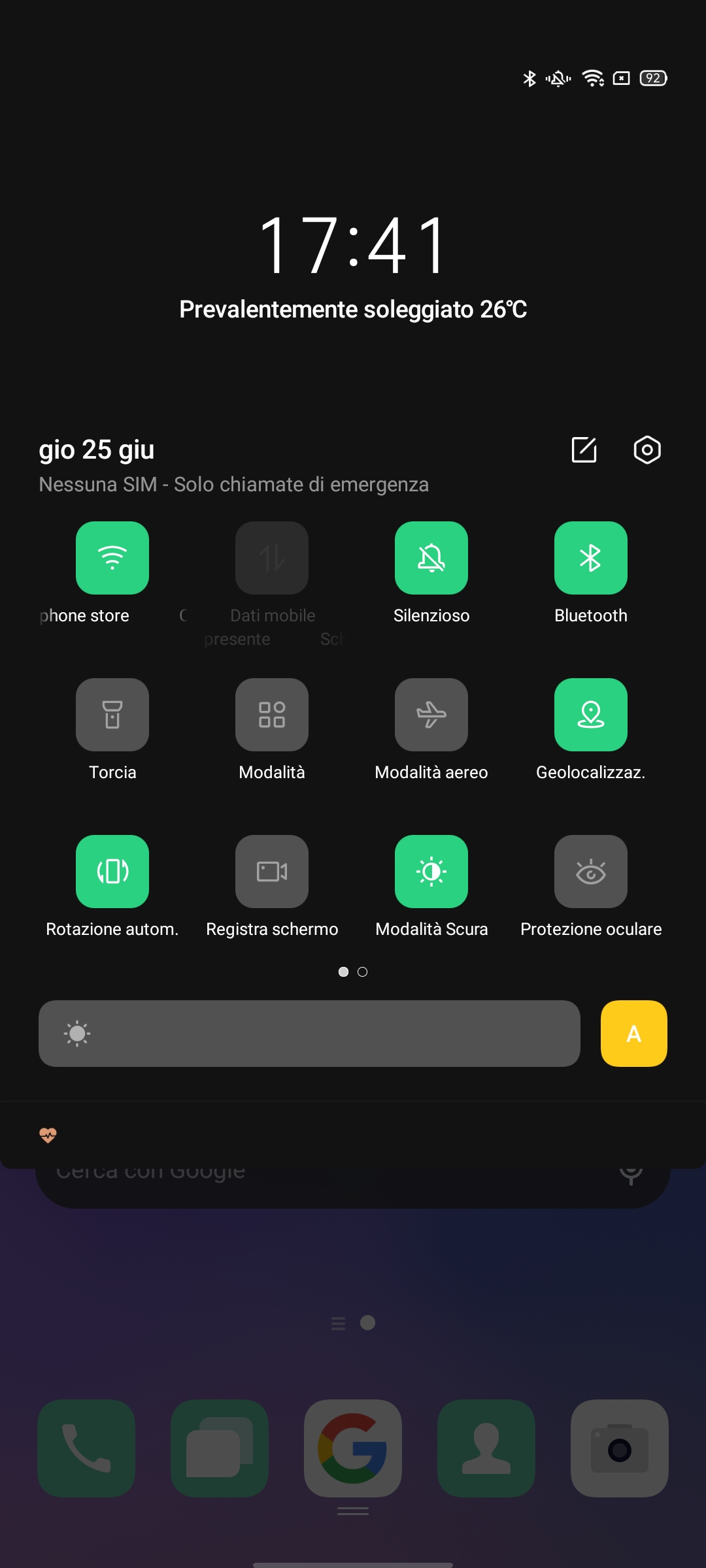Open the Modalità tile

(272, 715)
